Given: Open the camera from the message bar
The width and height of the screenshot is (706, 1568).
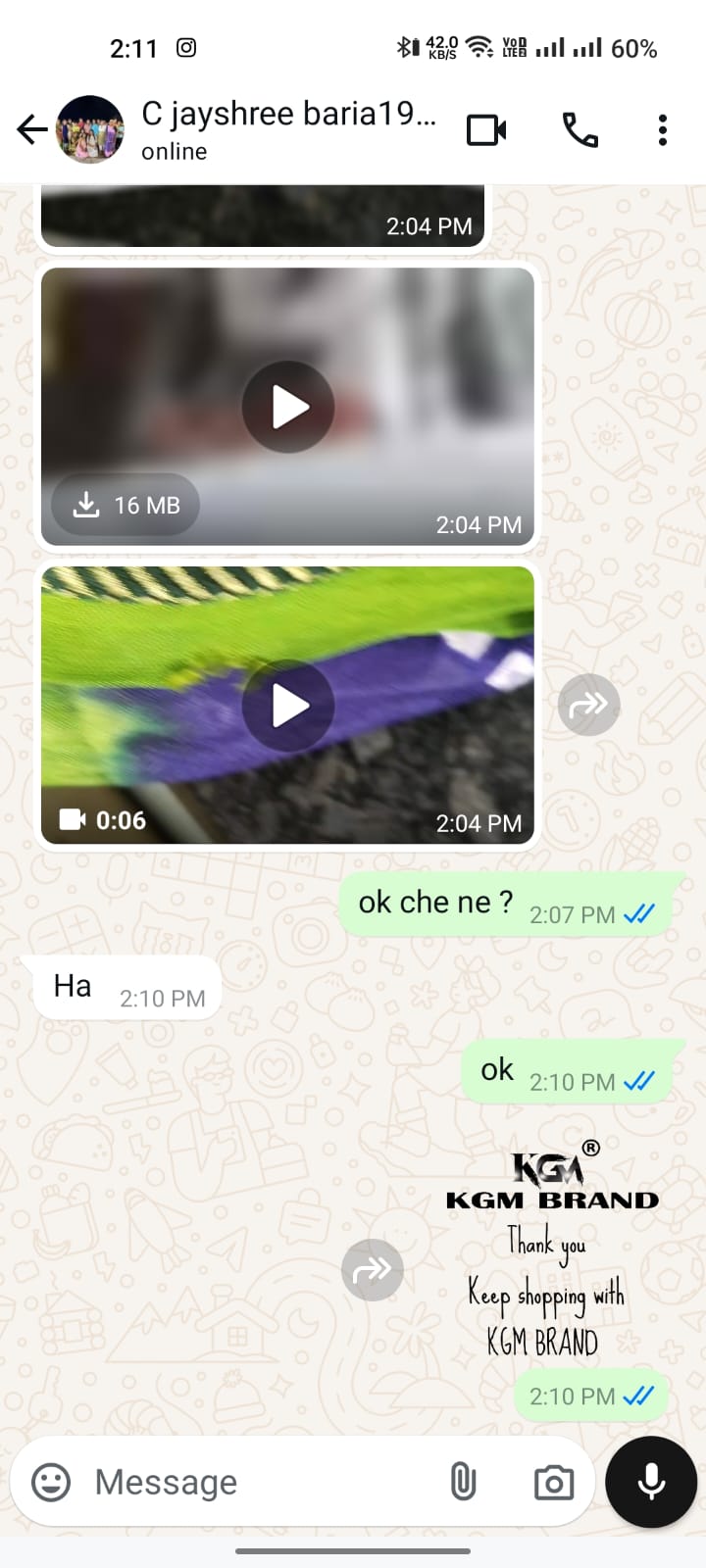Looking at the screenshot, I should click(554, 1482).
